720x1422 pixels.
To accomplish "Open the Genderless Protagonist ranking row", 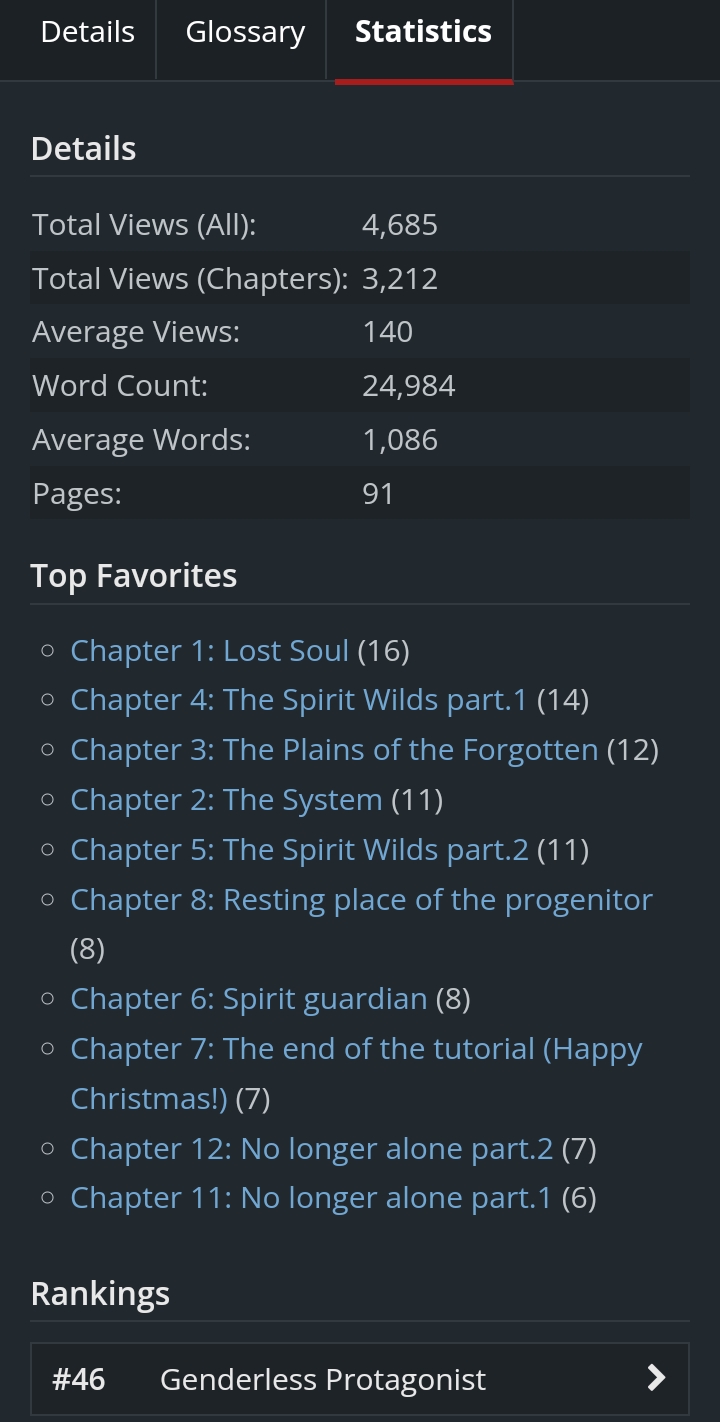I will pyautogui.click(x=359, y=1380).
